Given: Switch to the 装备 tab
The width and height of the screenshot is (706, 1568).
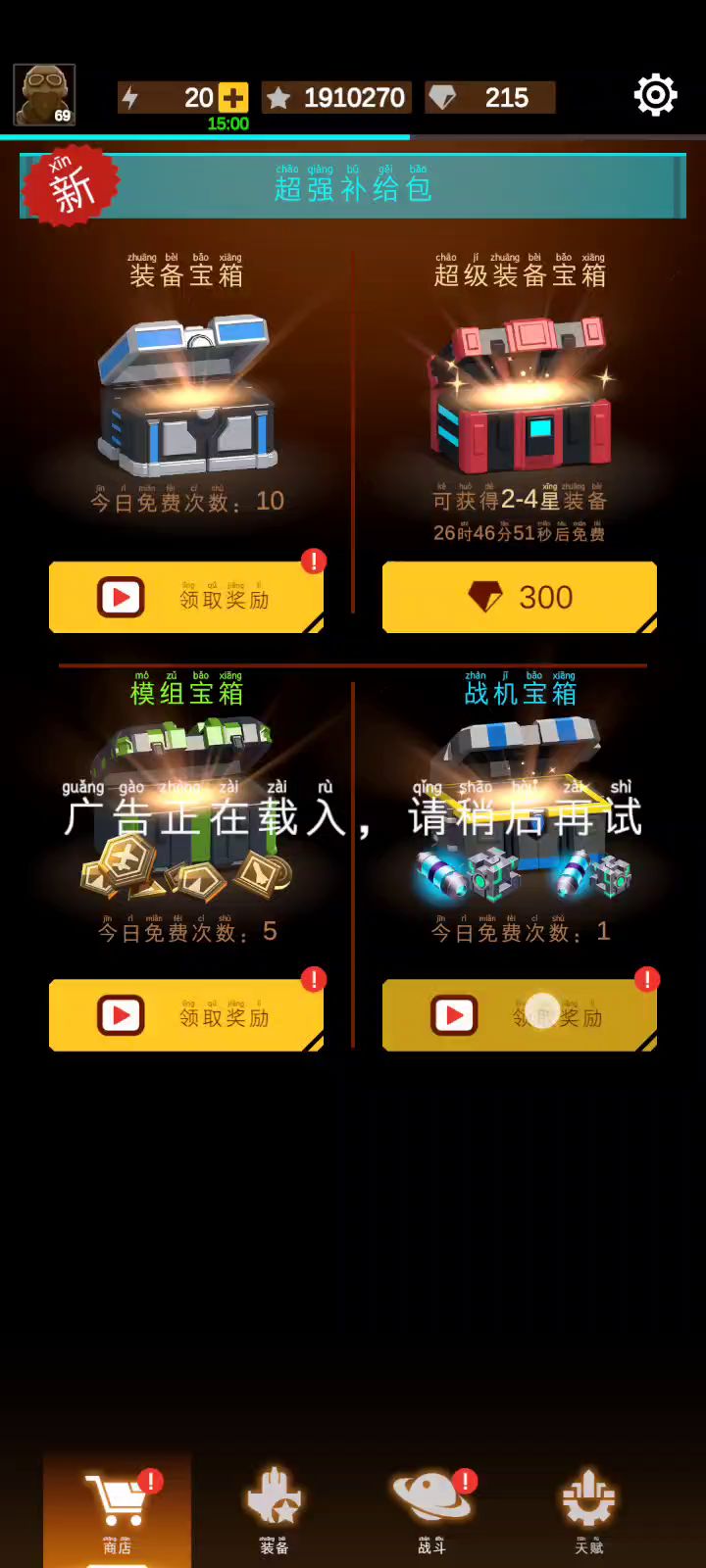Looking at the screenshot, I should click(x=274, y=1509).
